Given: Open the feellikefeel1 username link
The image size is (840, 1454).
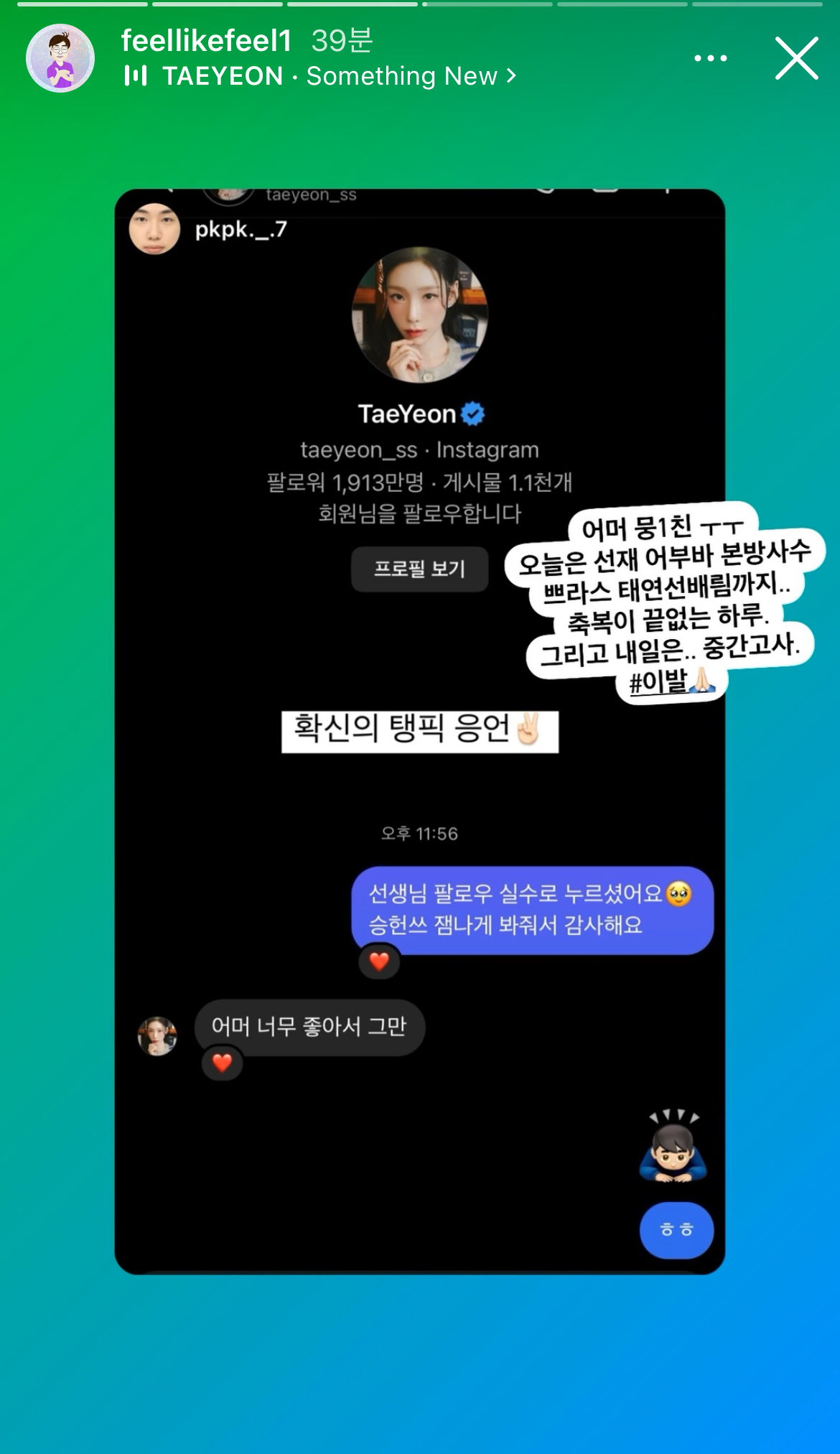Looking at the screenshot, I should pyautogui.click(x=206, y=41).
